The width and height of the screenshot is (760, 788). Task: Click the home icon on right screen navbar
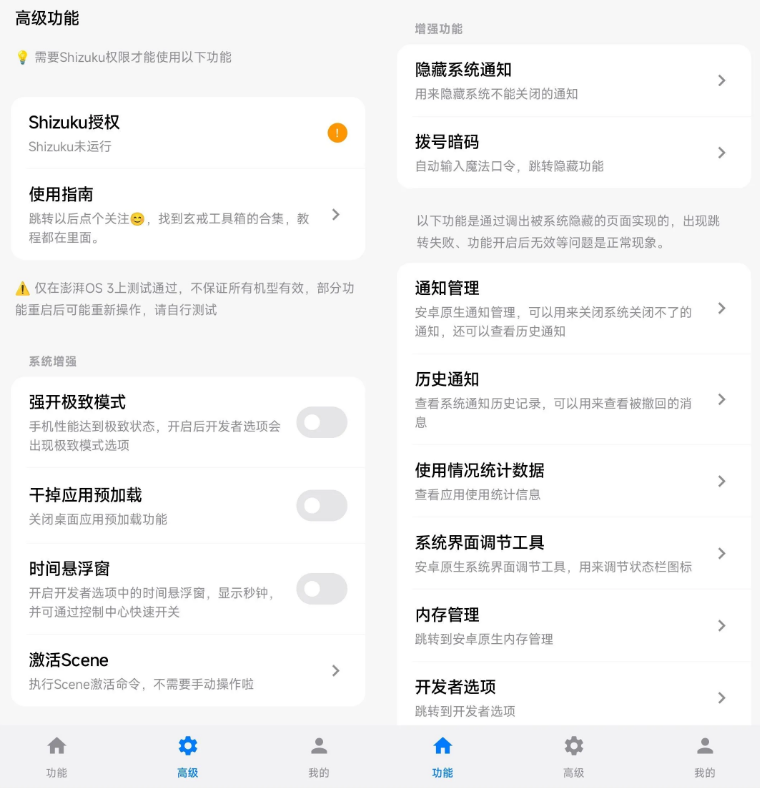point(441,745)
